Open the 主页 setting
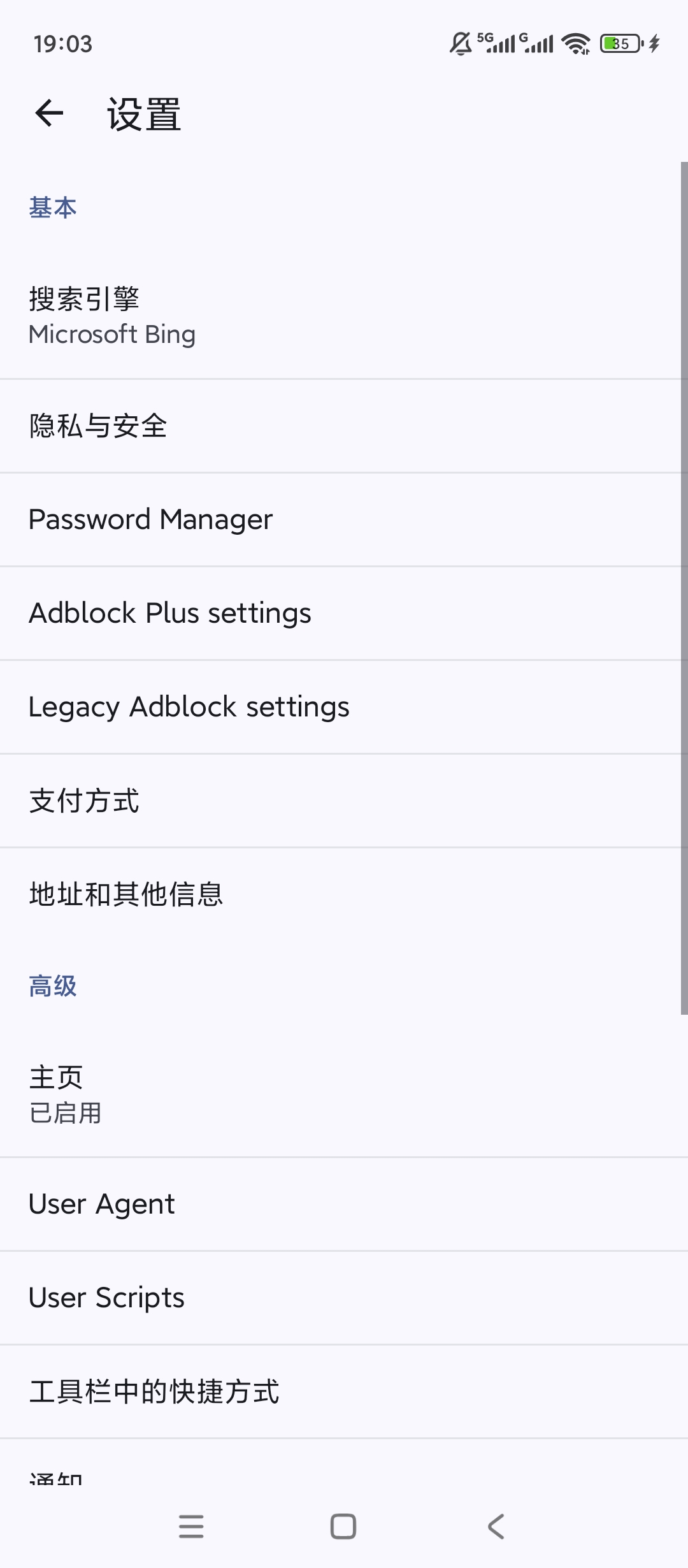688x1568 pixels. coord(344,1095)
